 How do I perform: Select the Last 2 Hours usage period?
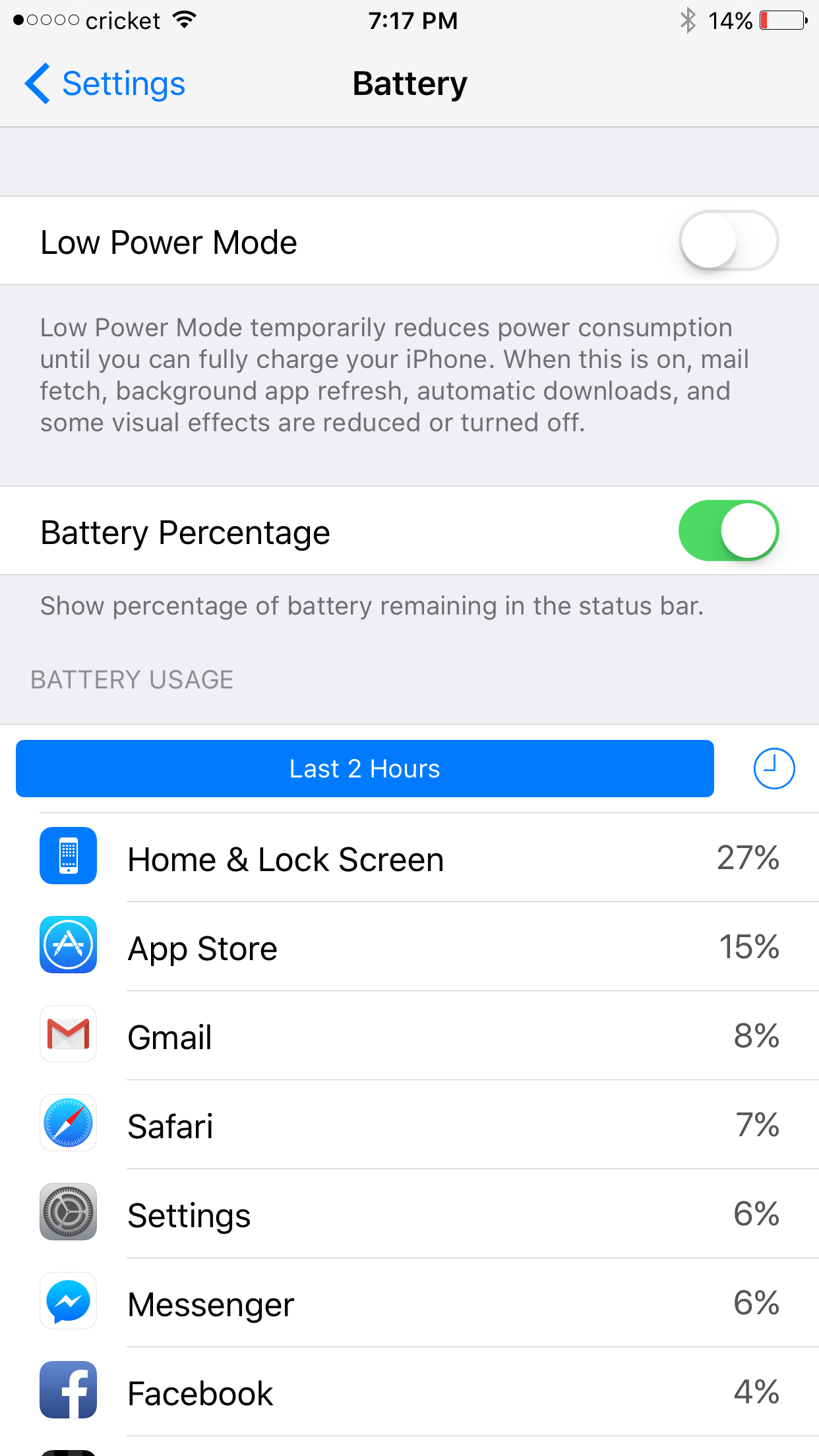[365, 768]
